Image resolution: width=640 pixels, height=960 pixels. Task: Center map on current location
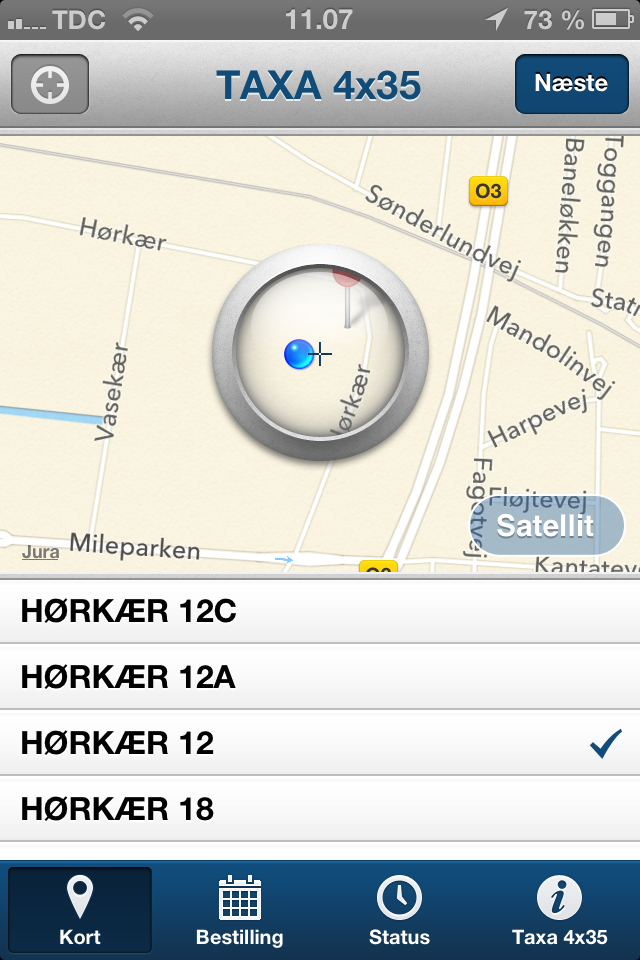pos(50,84)
